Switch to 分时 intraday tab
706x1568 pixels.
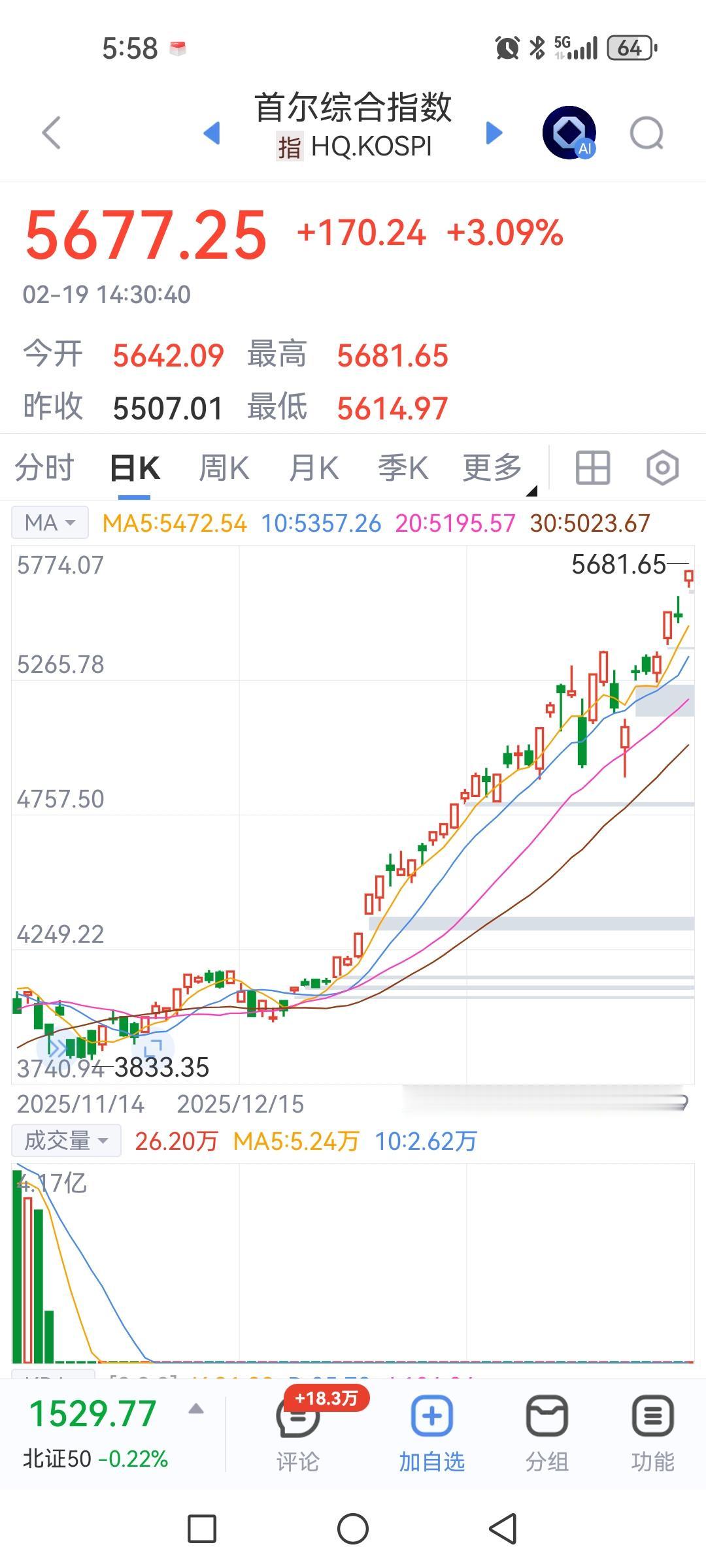[x=43, y=467]
